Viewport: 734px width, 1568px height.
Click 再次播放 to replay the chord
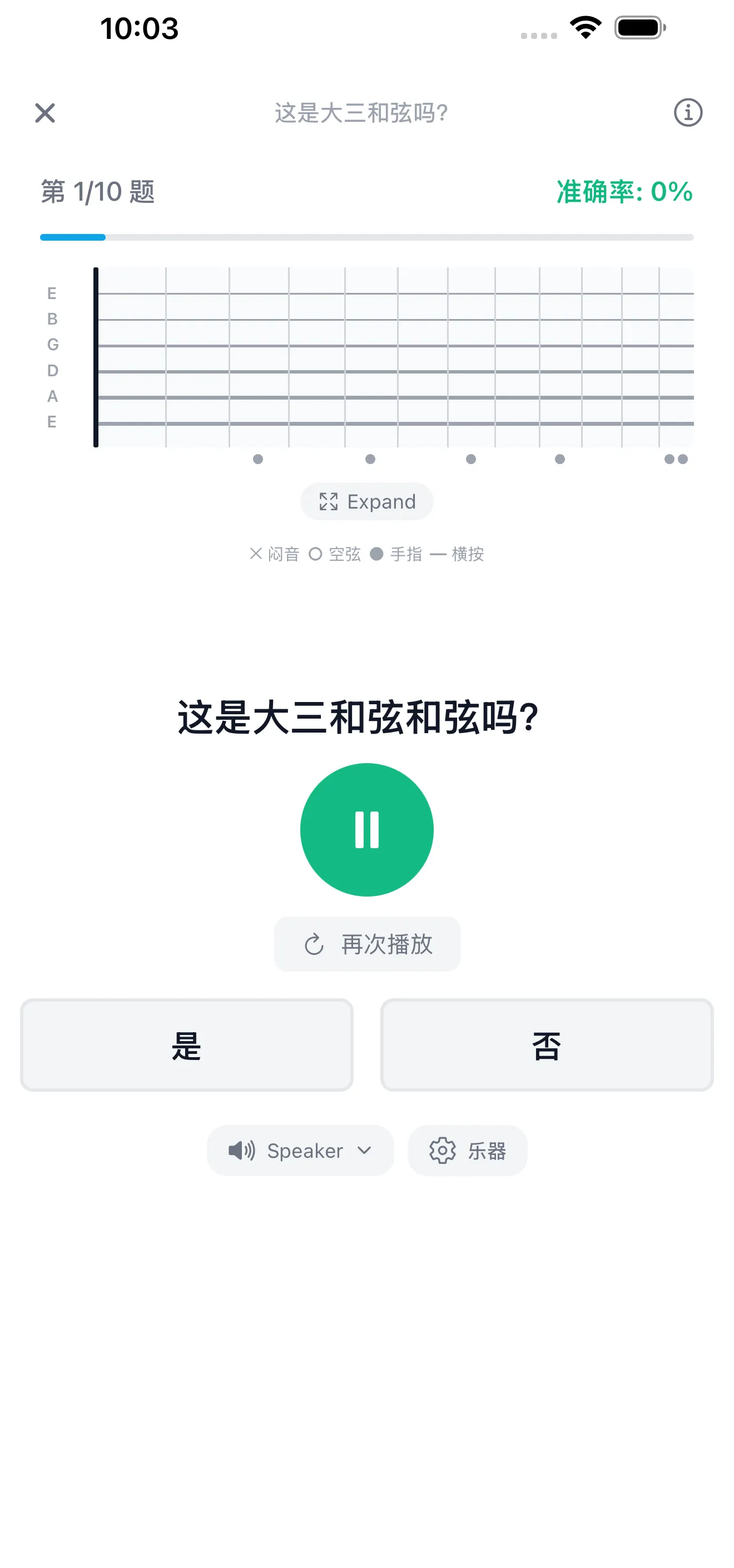coord(366,944)
